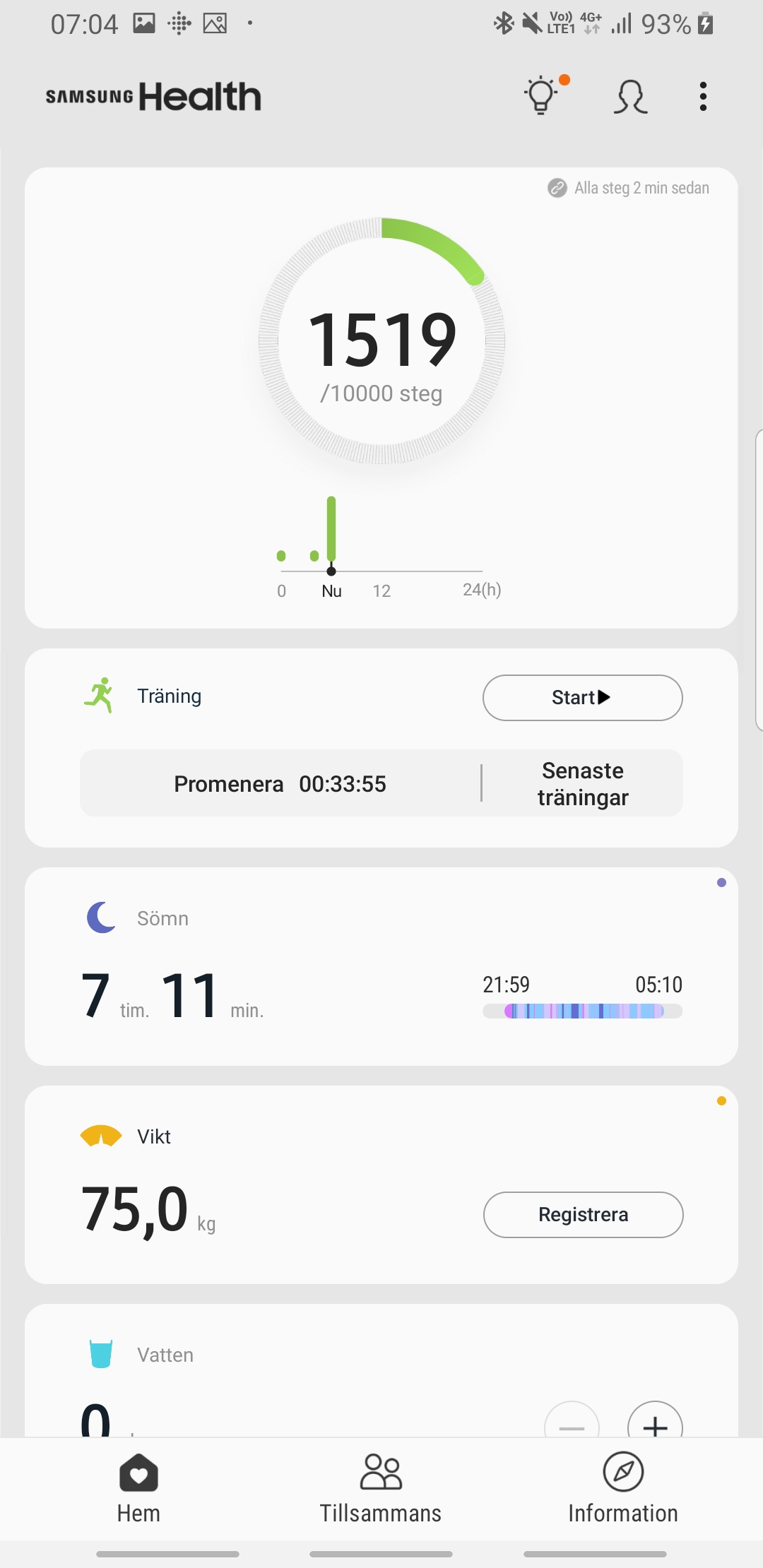763x1568 pixels.
Task: Open the profile icon
Action: pos(629,97)
